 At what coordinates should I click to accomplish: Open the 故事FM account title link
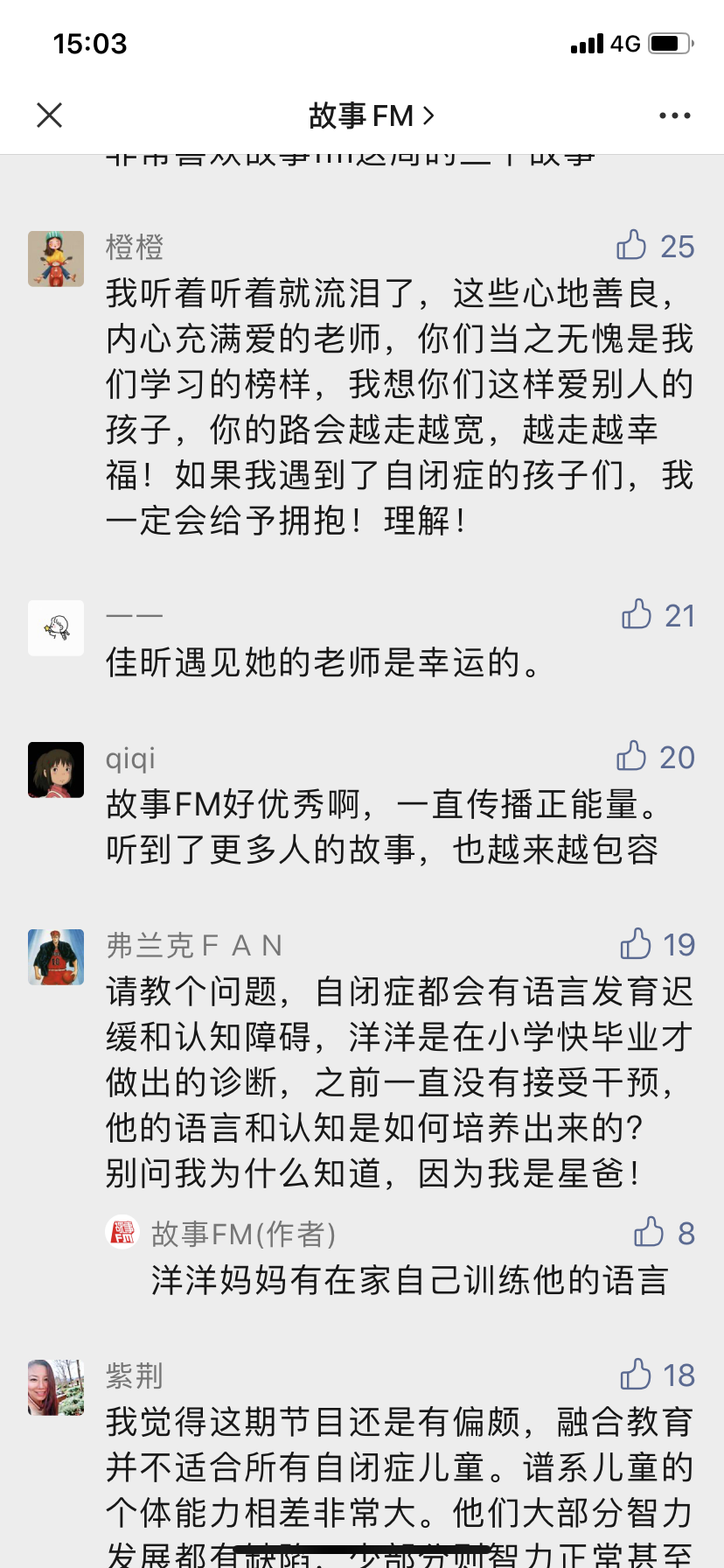coord(371,115)
